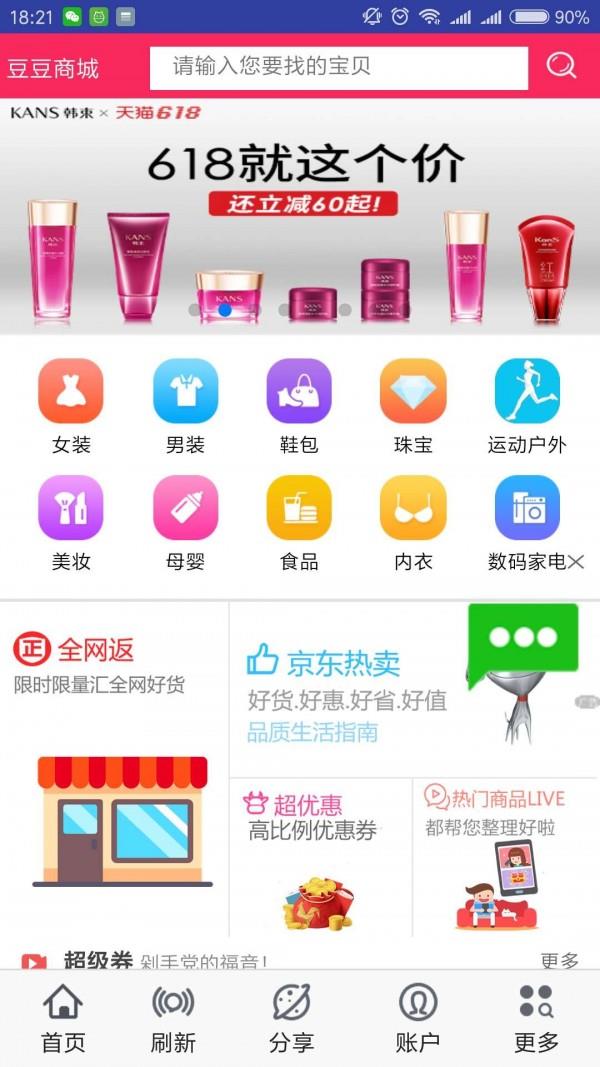Dismiss the floating overlay with the X
Image resolution: width=600 pixels, height=1067 pixels.
click(x=576, y=562)
